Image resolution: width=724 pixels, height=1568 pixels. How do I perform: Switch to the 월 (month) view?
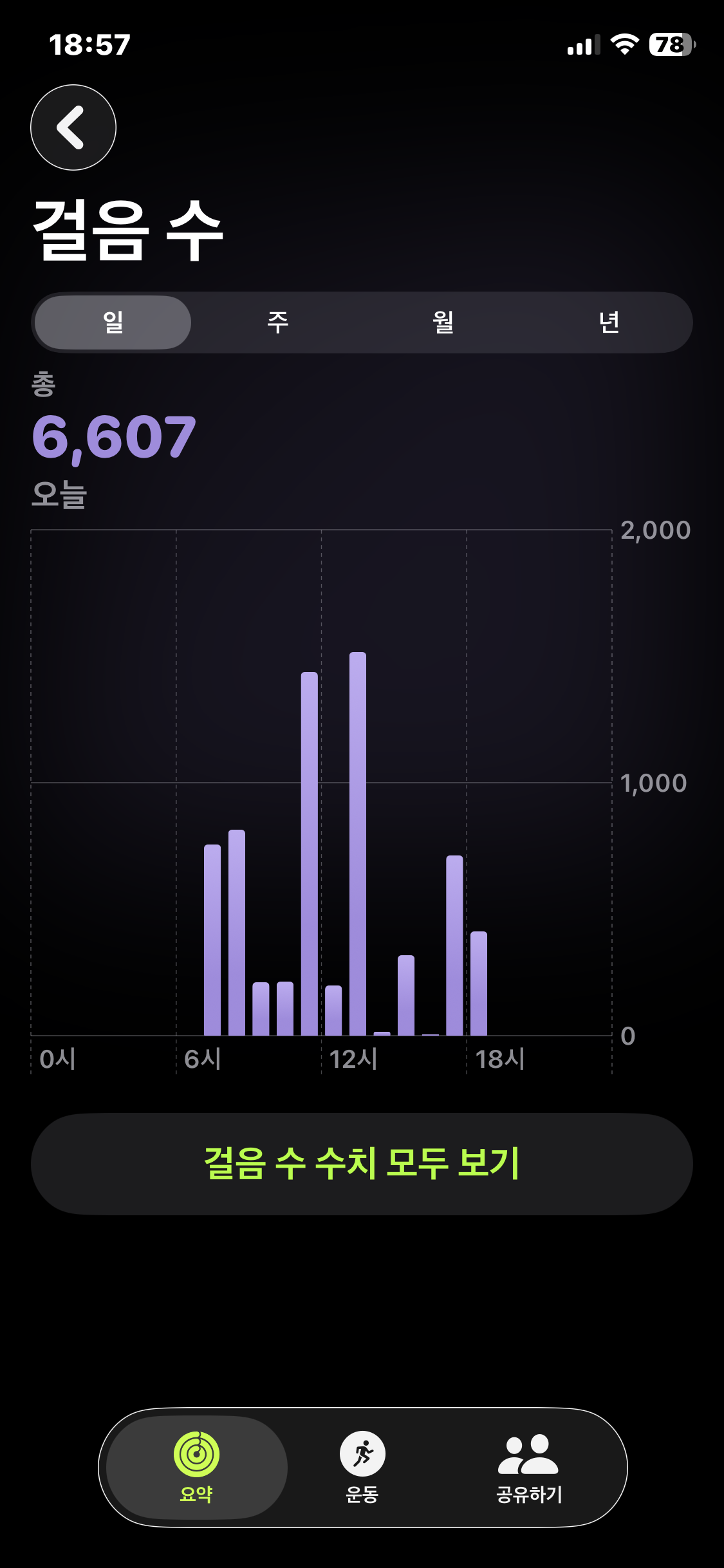pos(443,322)
